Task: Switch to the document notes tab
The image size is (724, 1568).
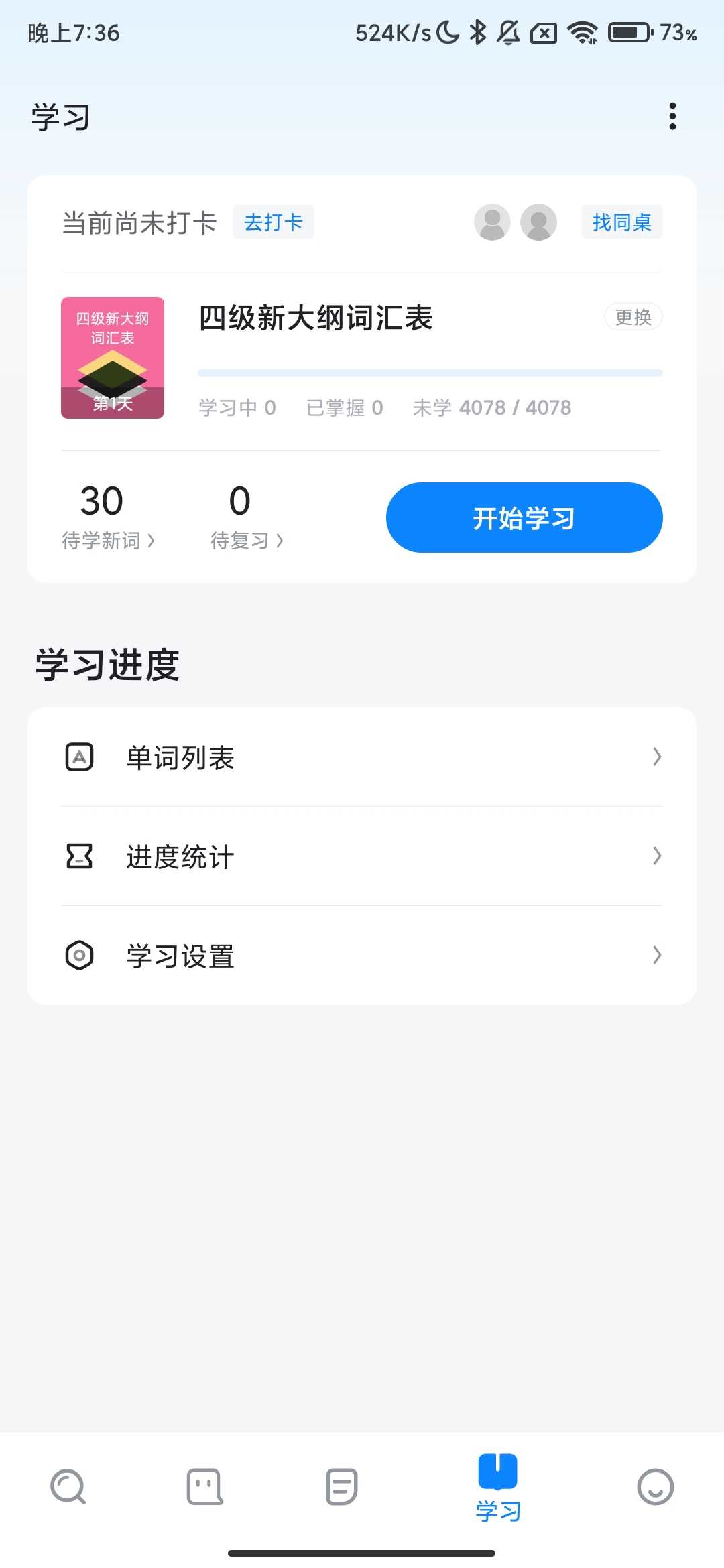Action: click(x=341, y=1487)
